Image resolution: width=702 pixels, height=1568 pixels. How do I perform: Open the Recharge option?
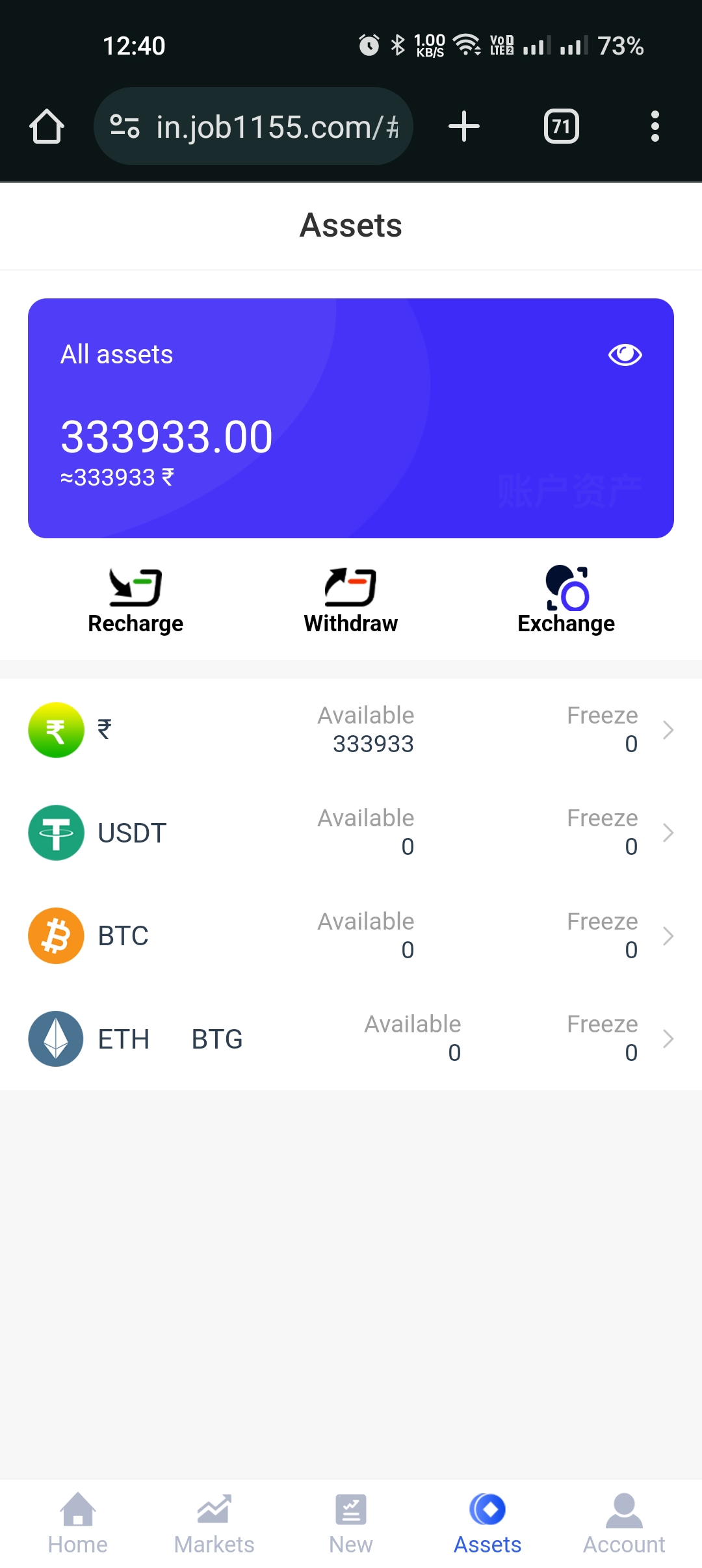click(135, 601)
